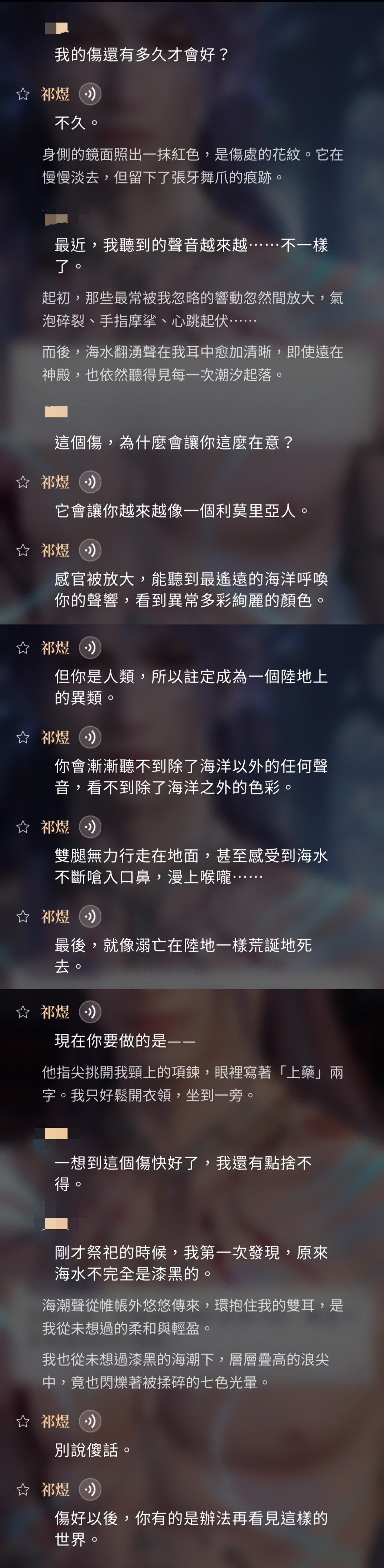Star the "但你是人類" line
This screenshot has width=384, height=1568.
[23, 648]
